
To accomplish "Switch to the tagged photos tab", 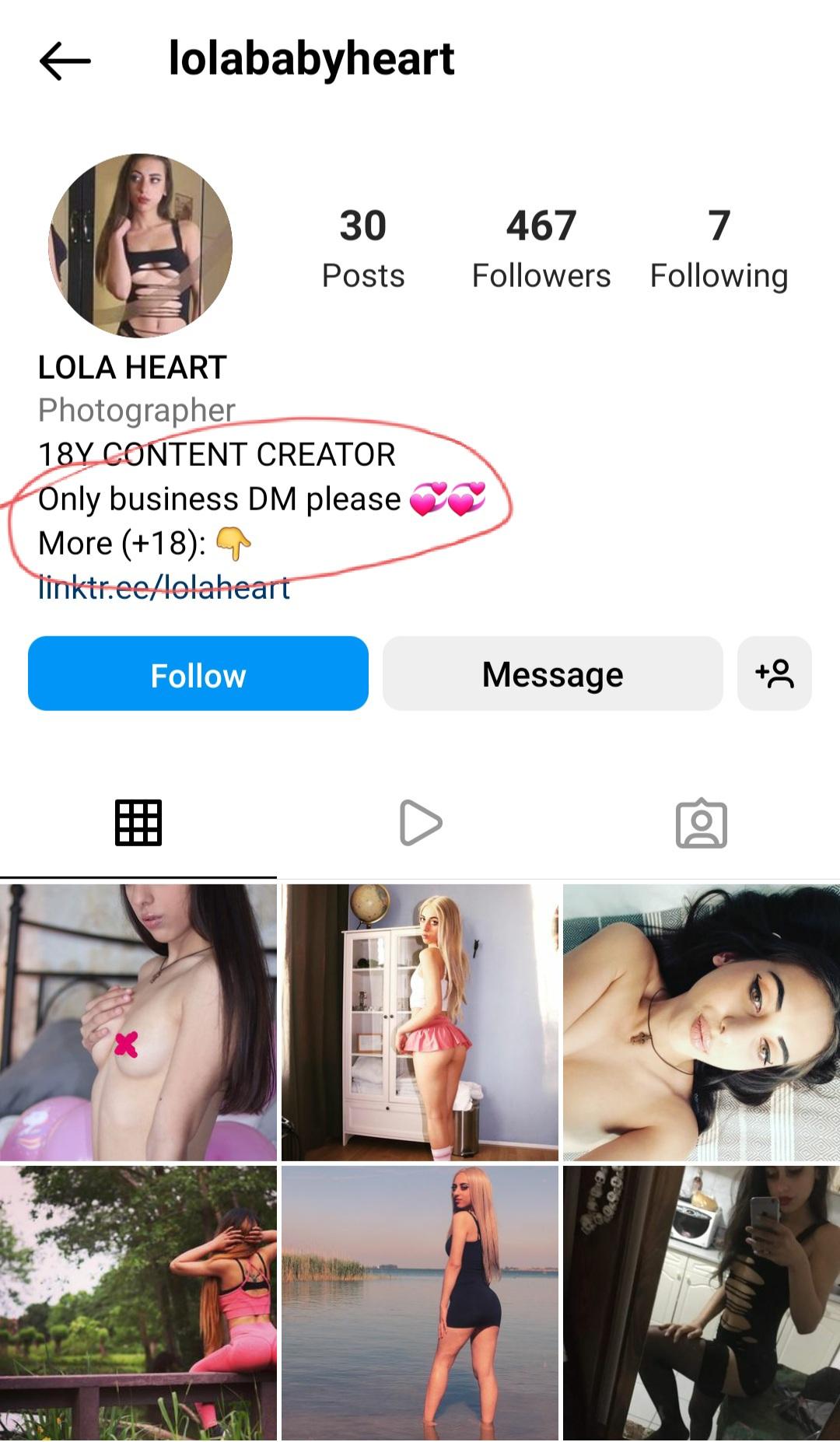I will pyautogui.click(x=701, y=823).
